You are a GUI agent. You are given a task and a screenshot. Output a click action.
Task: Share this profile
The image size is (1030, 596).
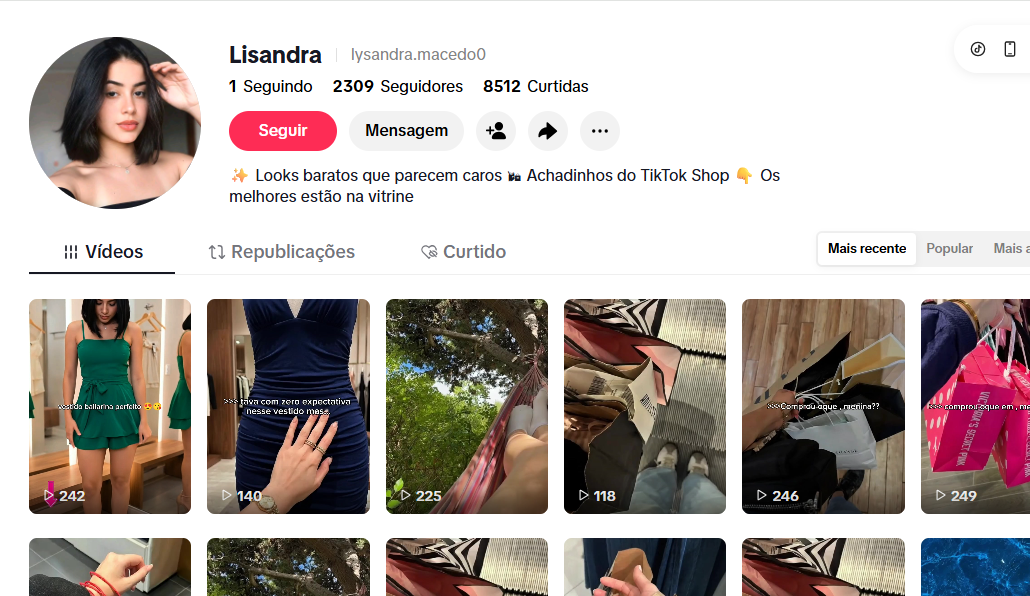[x=548, y=131]
